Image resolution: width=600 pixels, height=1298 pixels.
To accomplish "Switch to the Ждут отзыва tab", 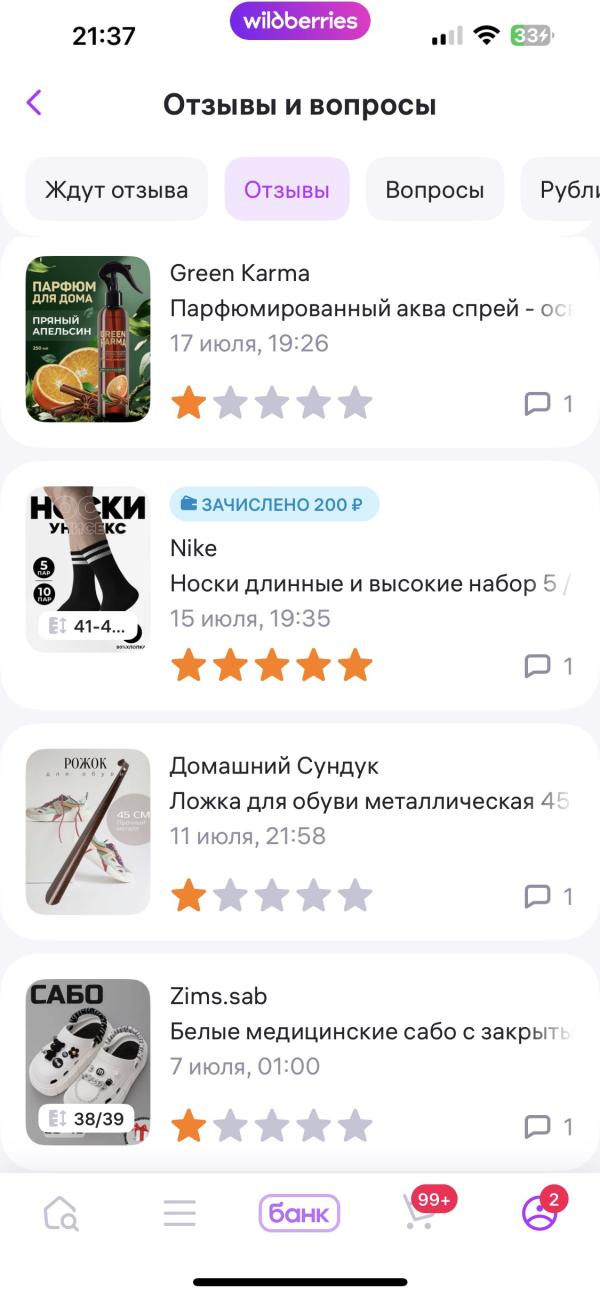I will pos(116,190).
